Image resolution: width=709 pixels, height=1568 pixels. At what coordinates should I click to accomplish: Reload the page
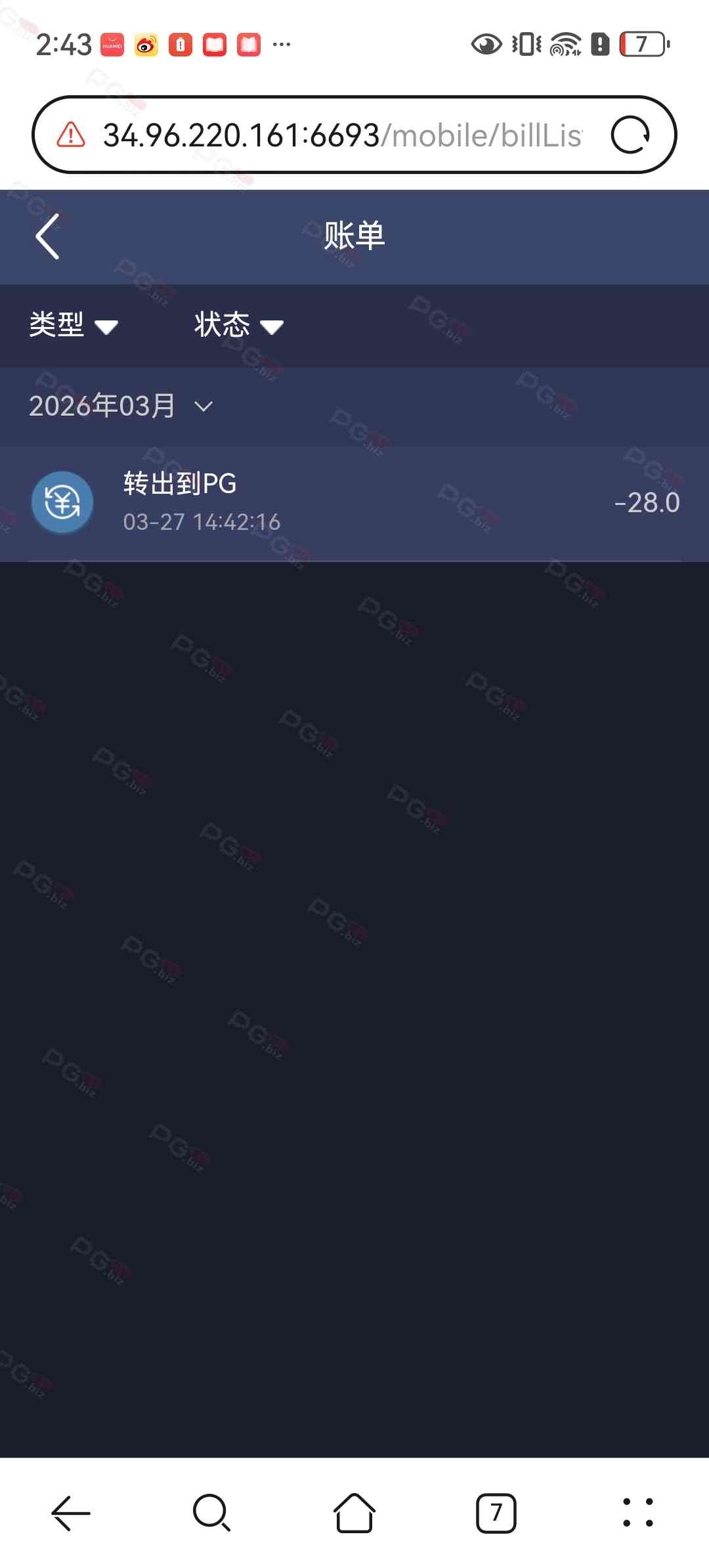point(630,135)
